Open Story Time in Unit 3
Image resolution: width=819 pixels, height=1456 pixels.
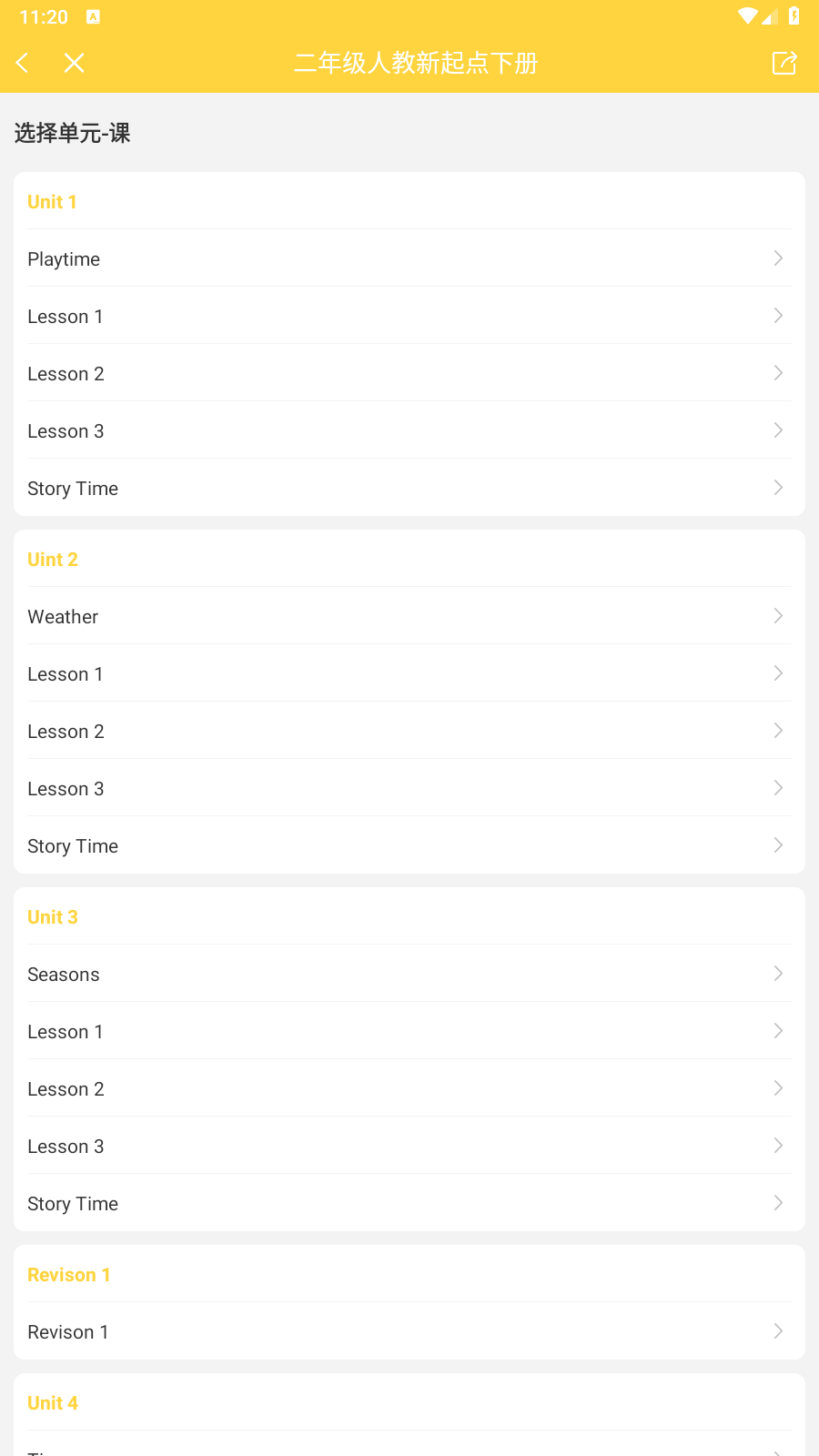[x=409, y=1203]
